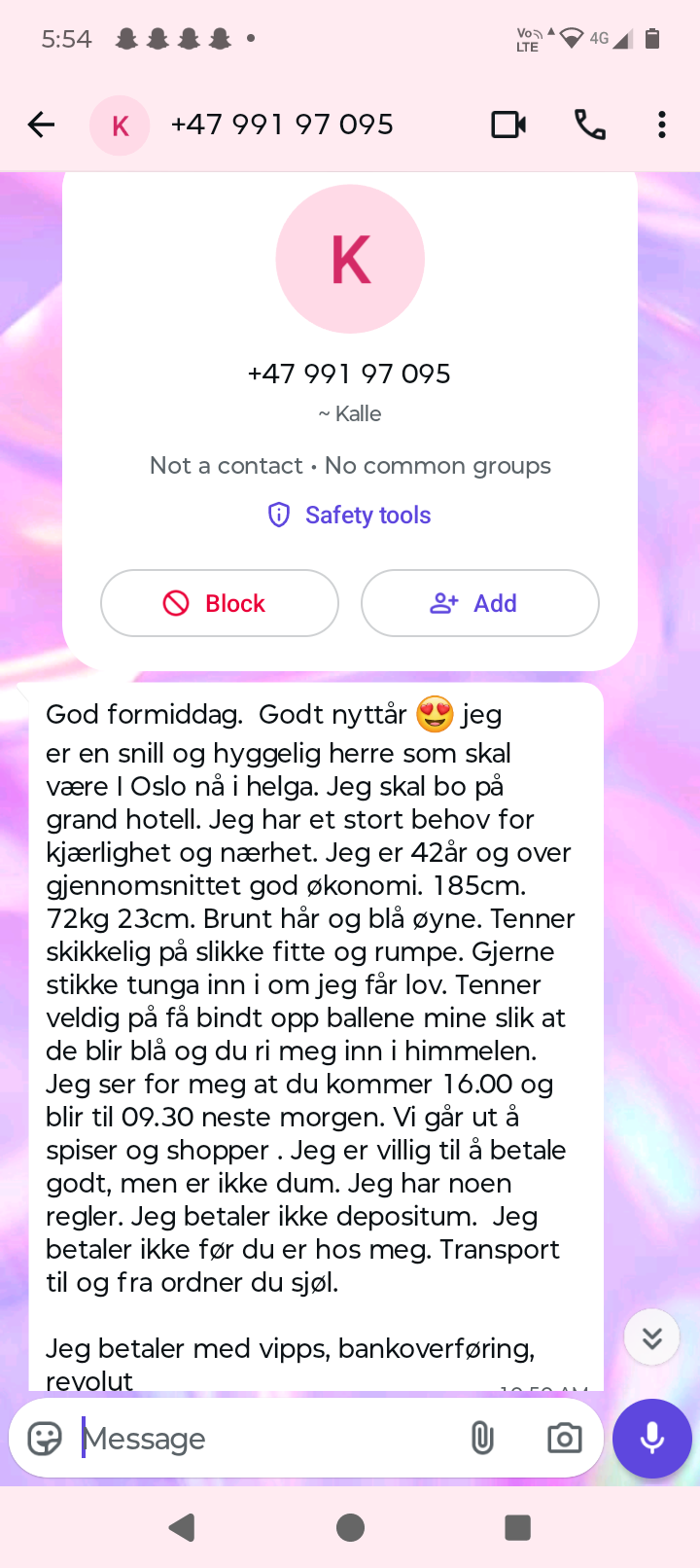Open Safety tools

coord(350,515)
